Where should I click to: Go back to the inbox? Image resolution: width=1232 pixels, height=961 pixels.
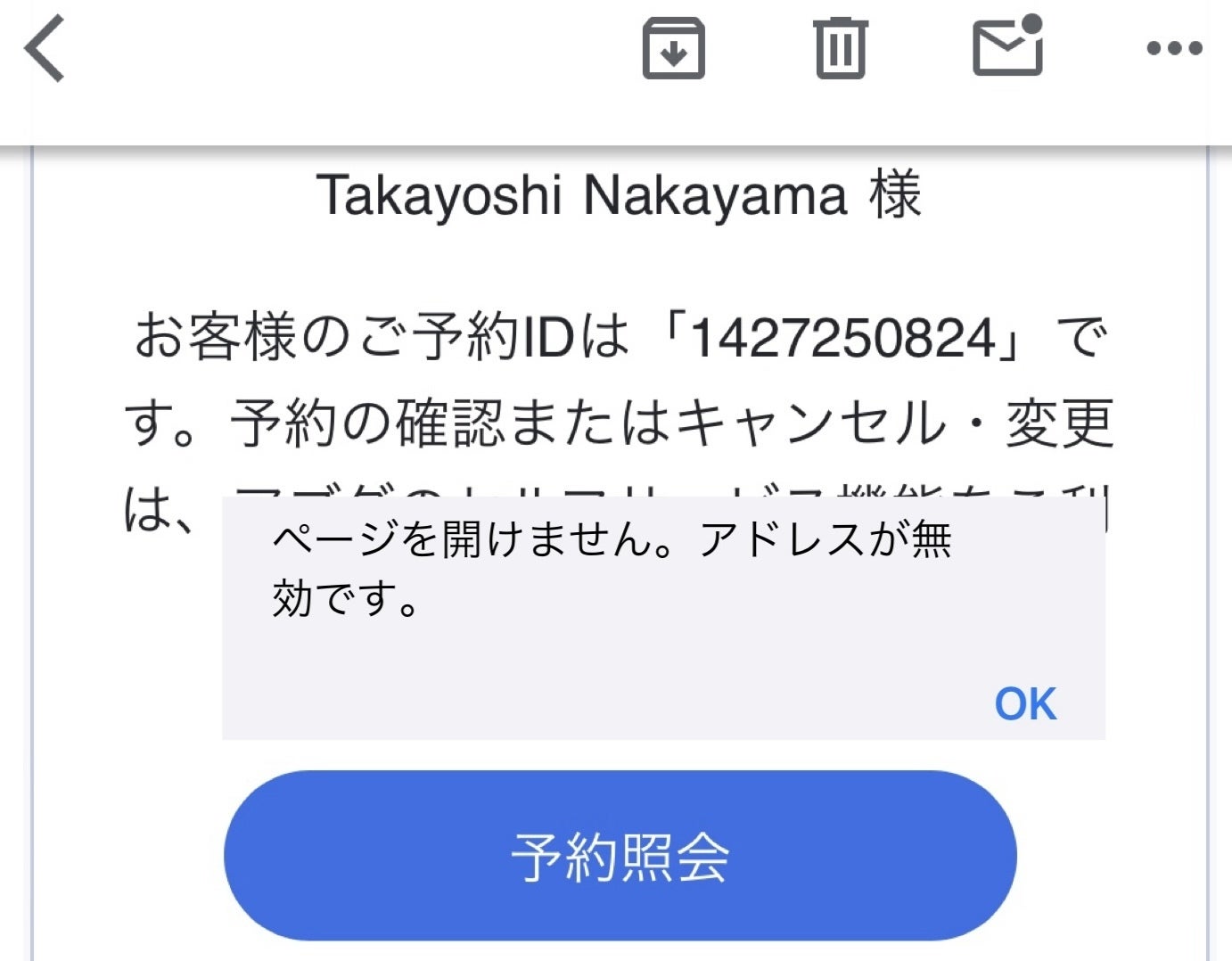click(45, 49)
